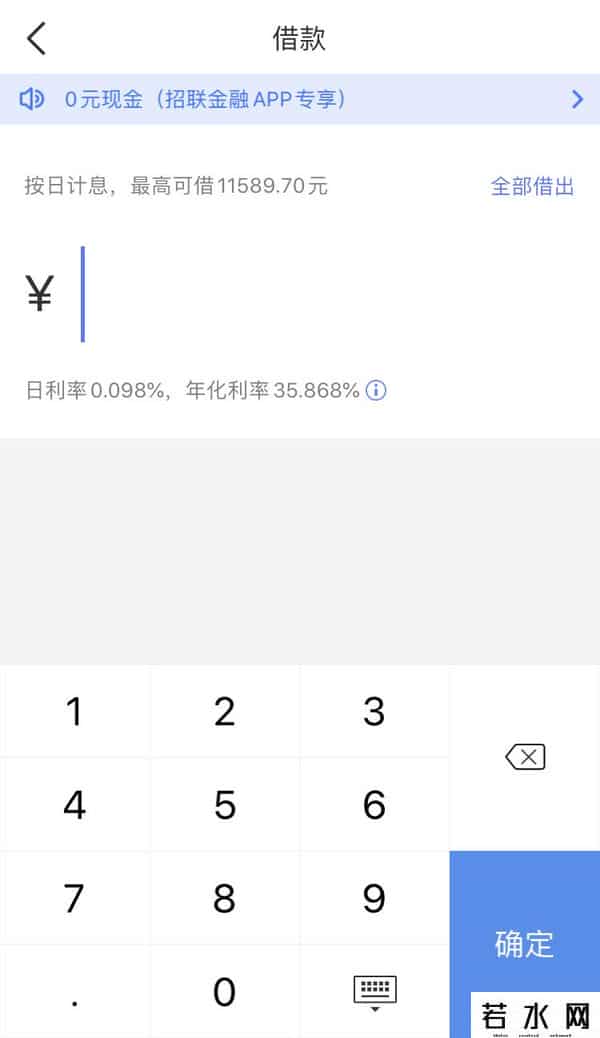Viewport: 600px width, 1038px height.
Task: Enter digit 2 on the keypad
Action: tap(225, 712)
